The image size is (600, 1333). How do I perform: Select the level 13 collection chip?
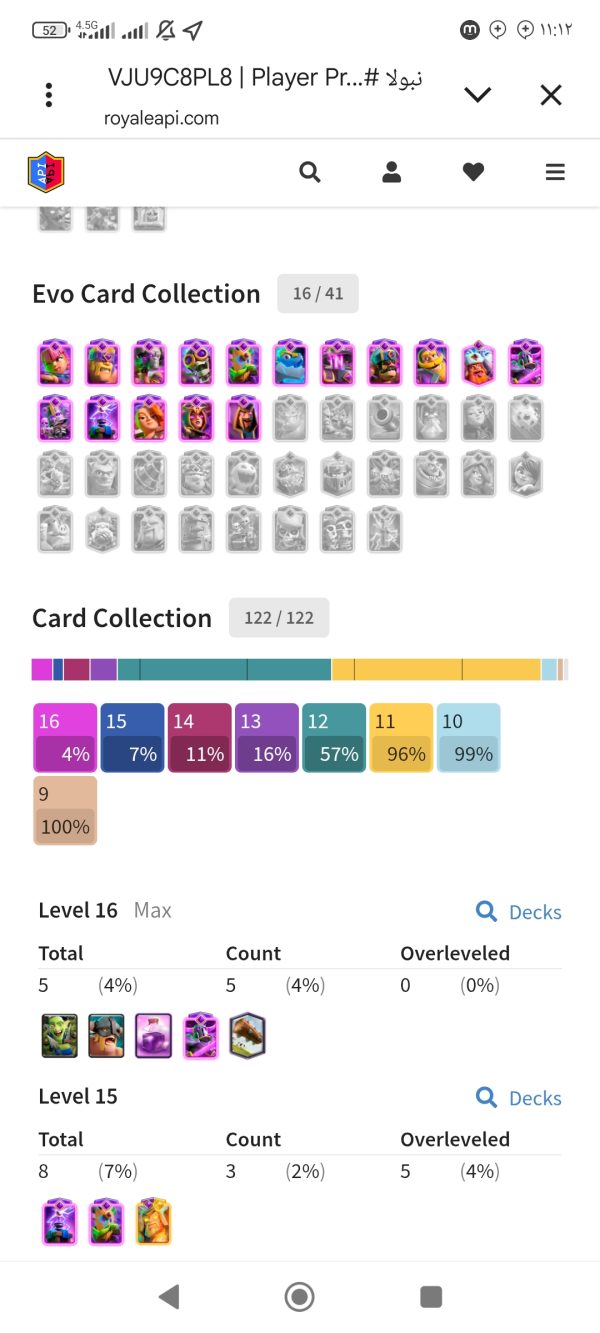click(x=266, y=738)
